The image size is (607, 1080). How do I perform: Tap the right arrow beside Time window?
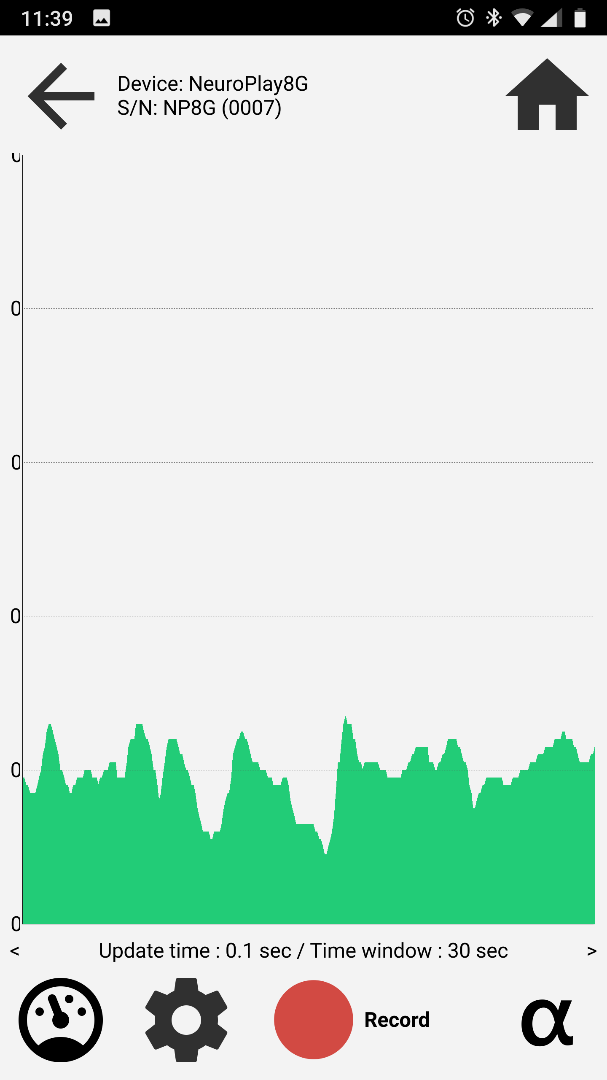[x=592, y=951]
